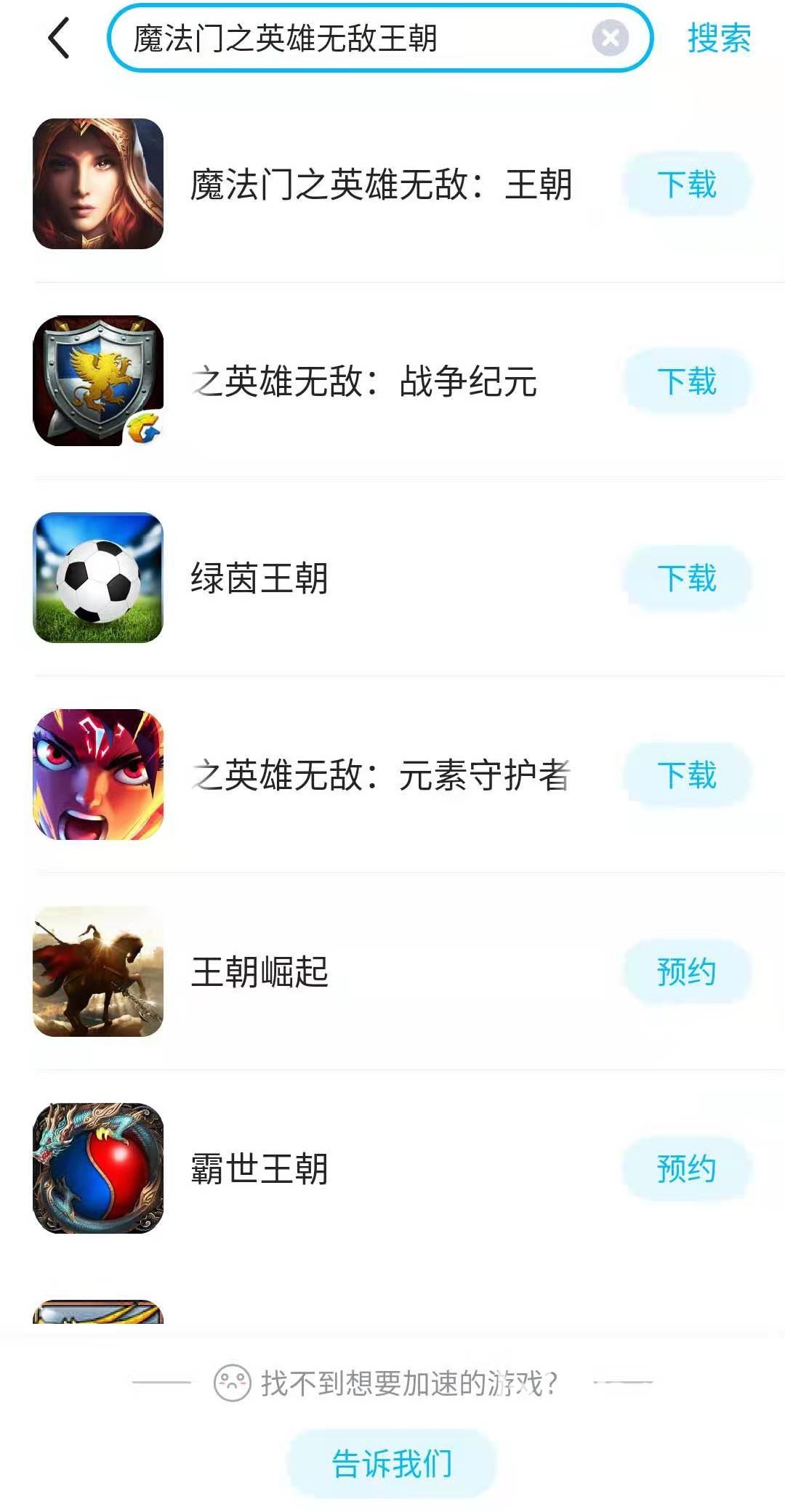Go back using the top-left arrow
Viewport: 785px width, 1512px height.
pos(60,39)
